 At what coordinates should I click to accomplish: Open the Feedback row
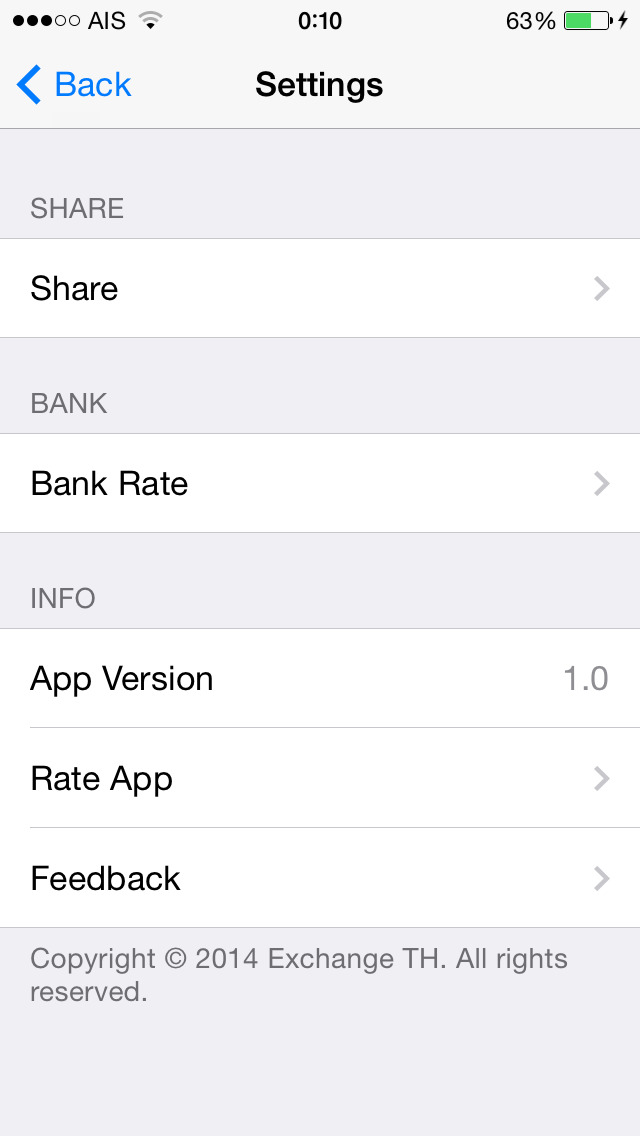coord(320,878)
